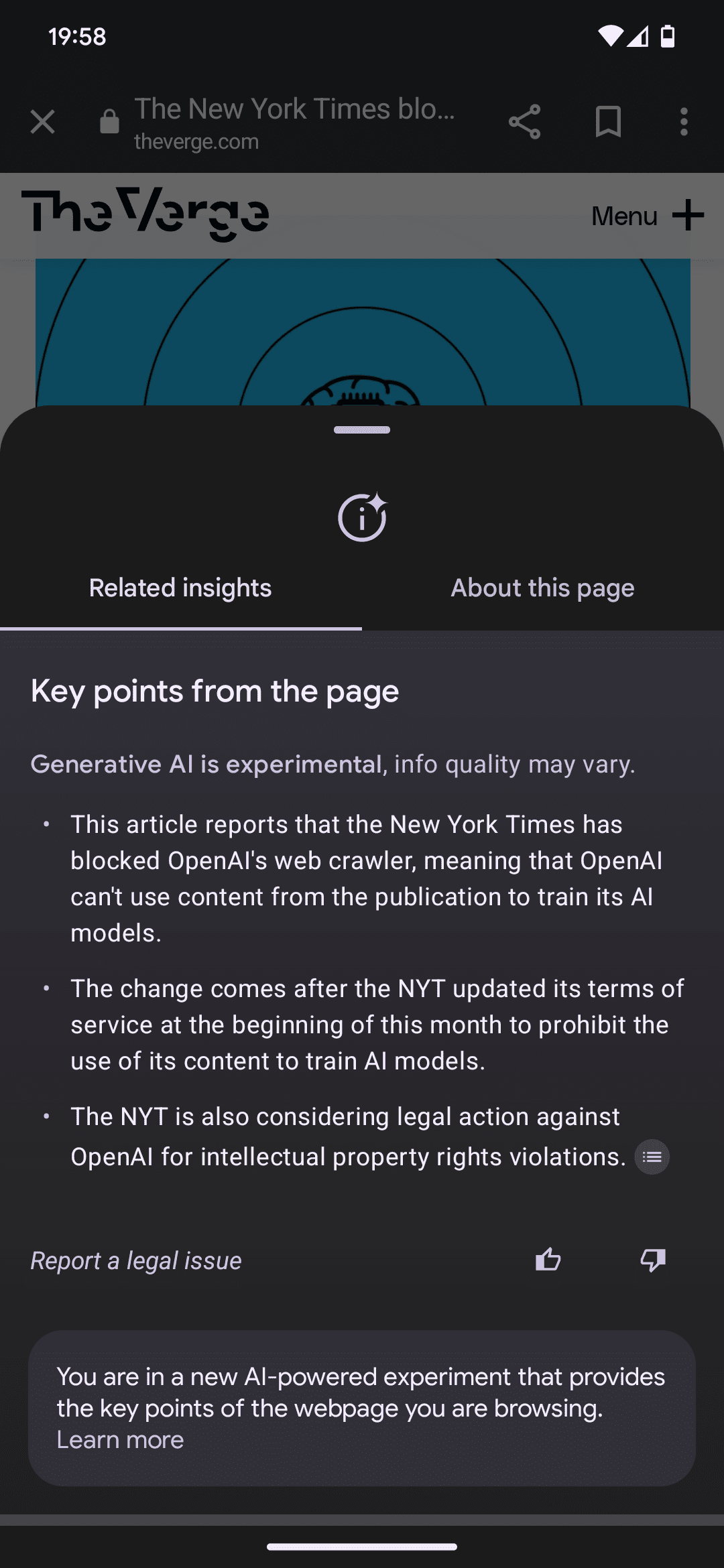Go to The Verge homepage logo
Viewport: 724px width, 1568px height.
tap(145, 214)
